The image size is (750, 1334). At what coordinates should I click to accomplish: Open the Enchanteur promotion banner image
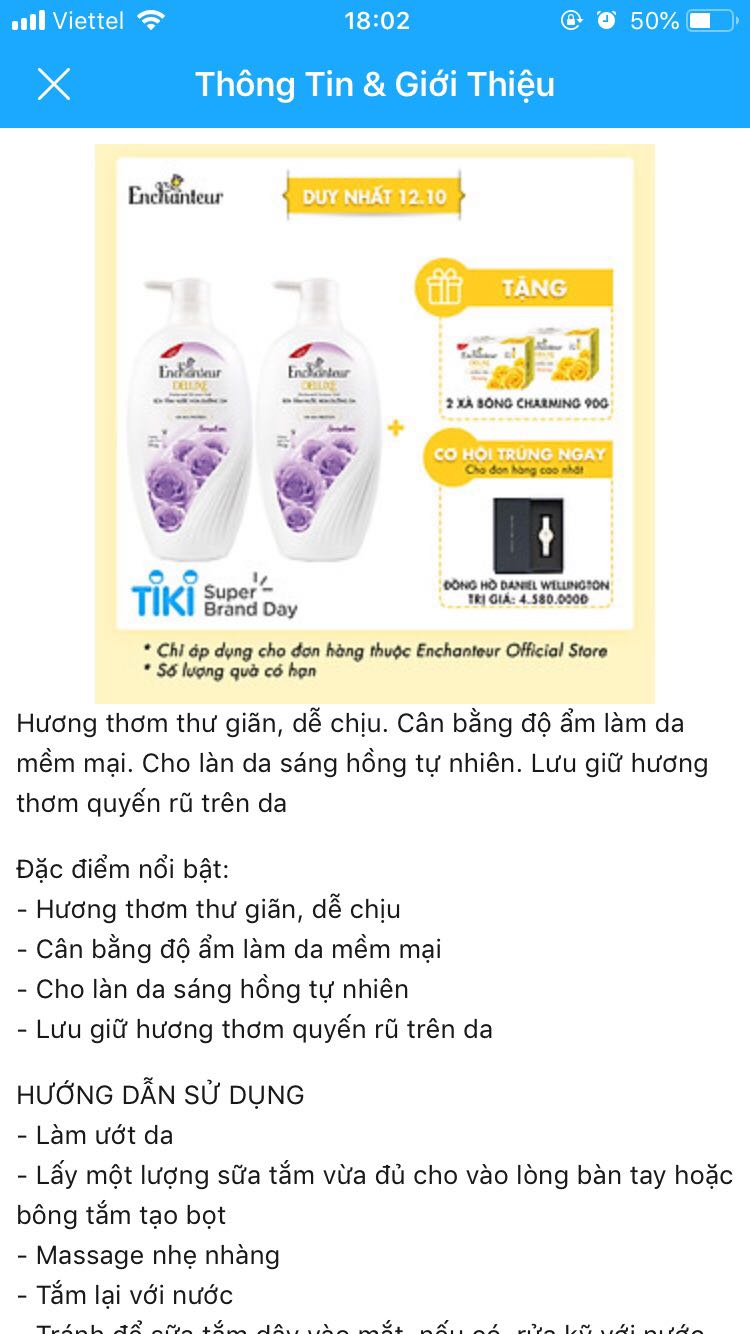pyautogui.click(x=374, y=423)
